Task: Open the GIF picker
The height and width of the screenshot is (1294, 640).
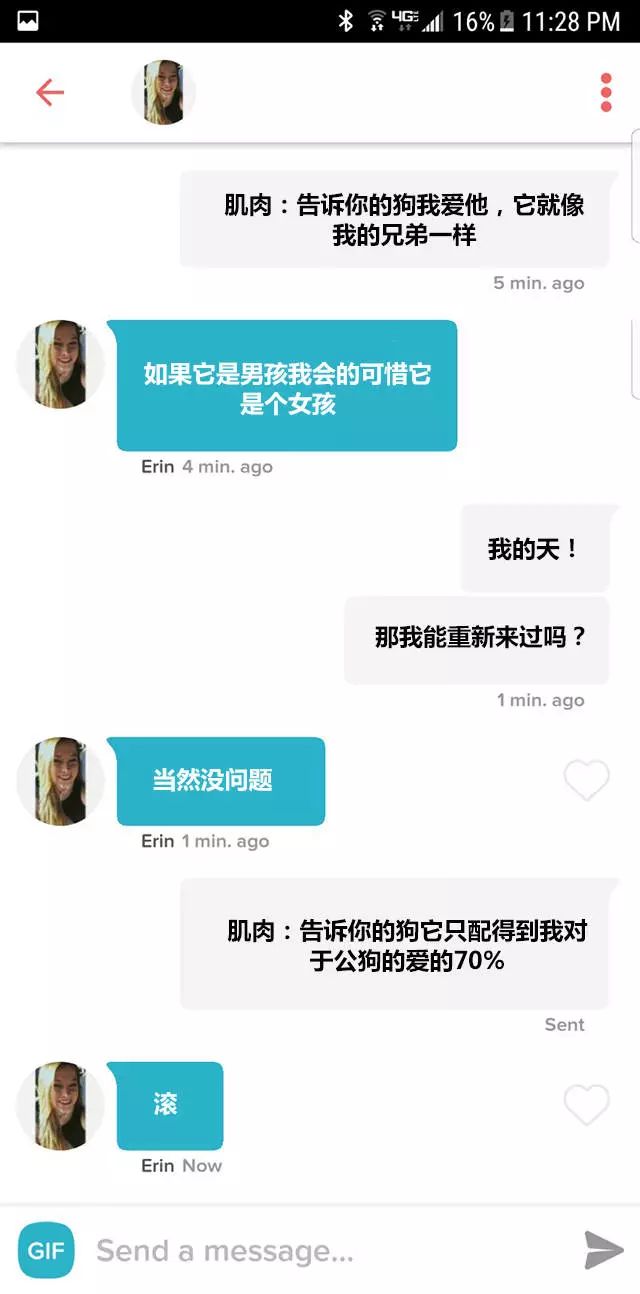Action: click(46, 1250)
